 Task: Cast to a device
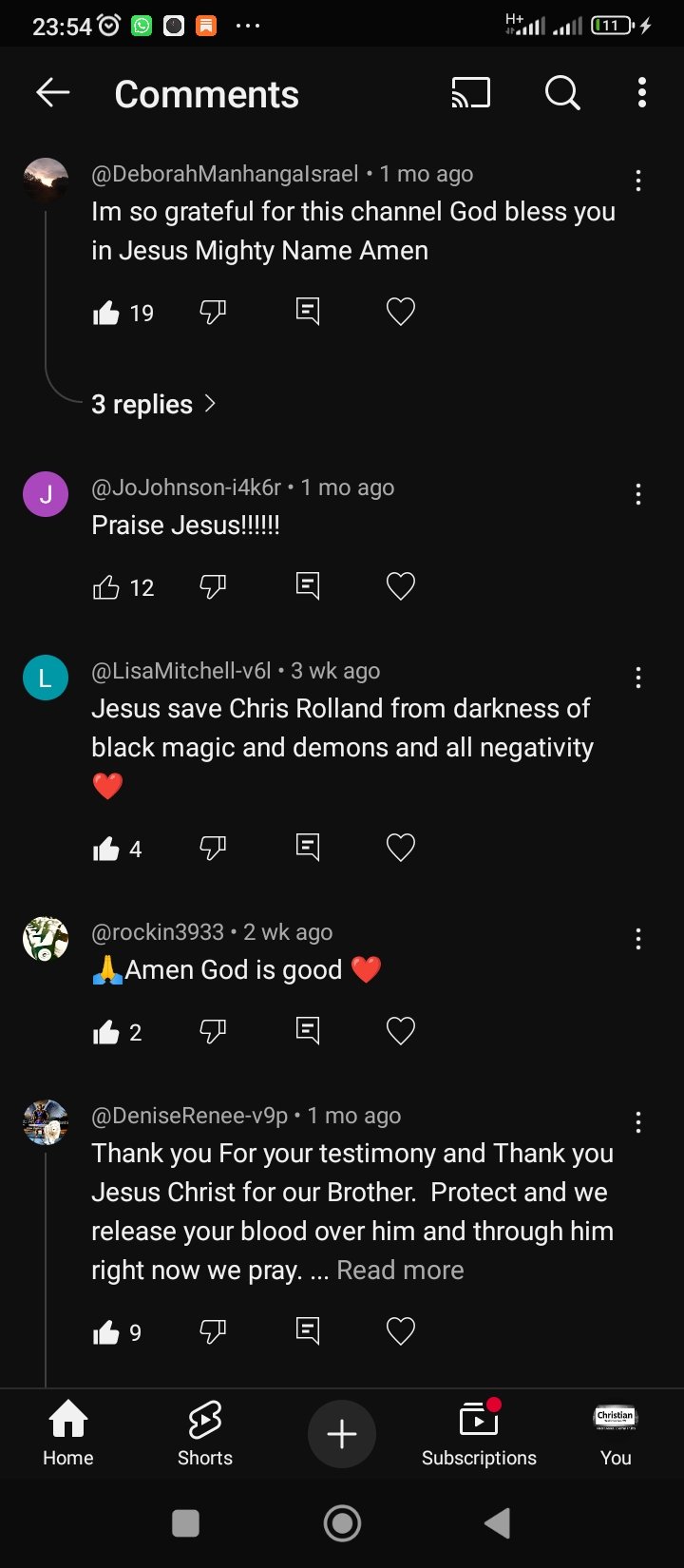tap(471, 92)
